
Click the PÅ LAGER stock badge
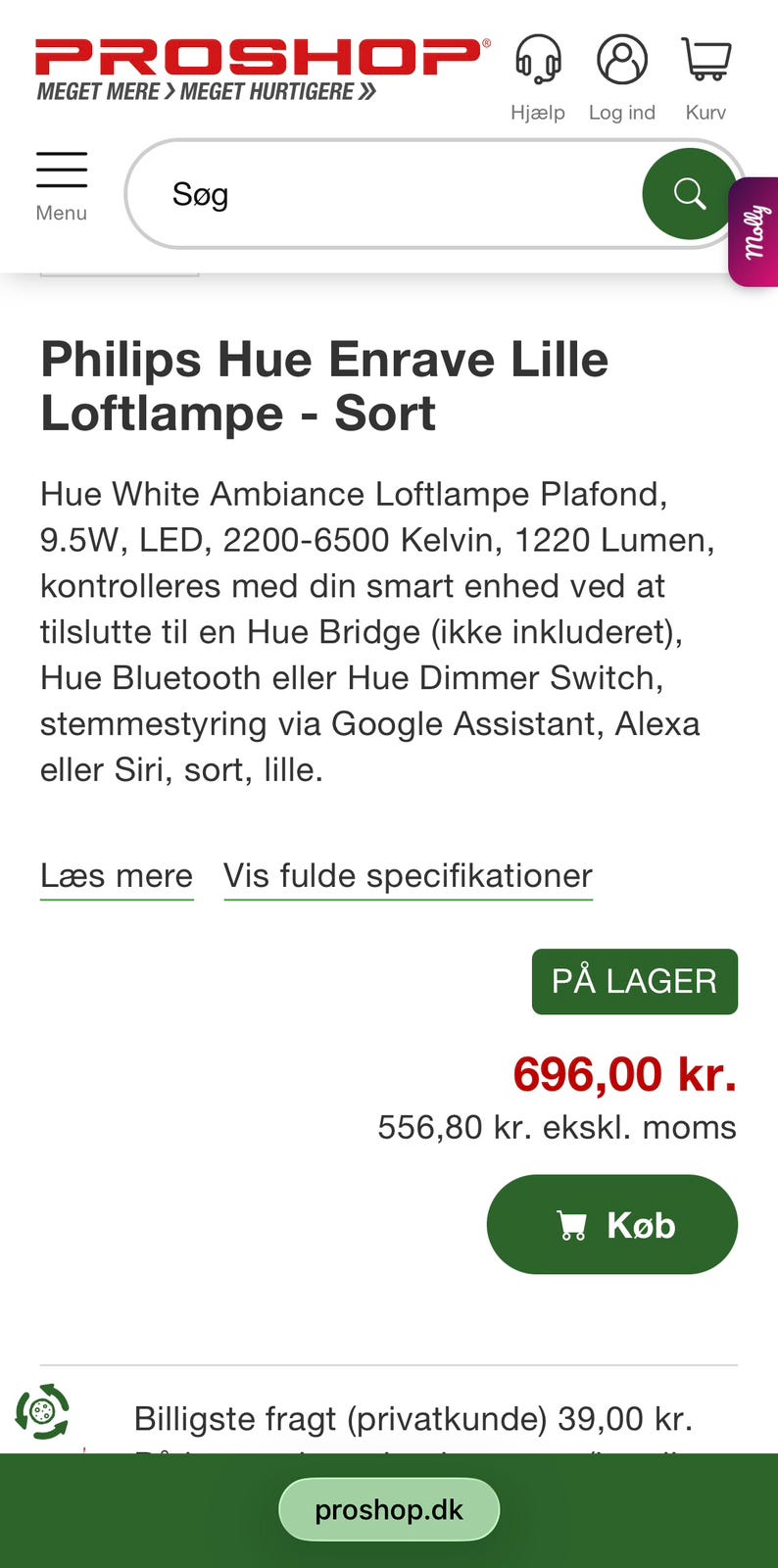(634, 981)
